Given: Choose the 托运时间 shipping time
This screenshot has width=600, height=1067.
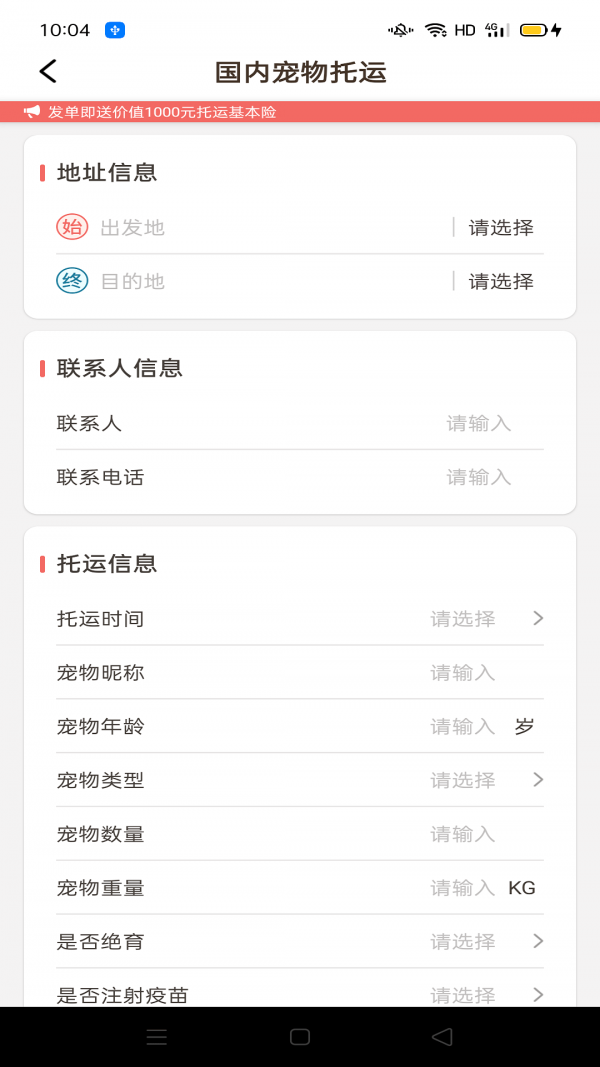Looking at the screenshot, I should point(485,619).
